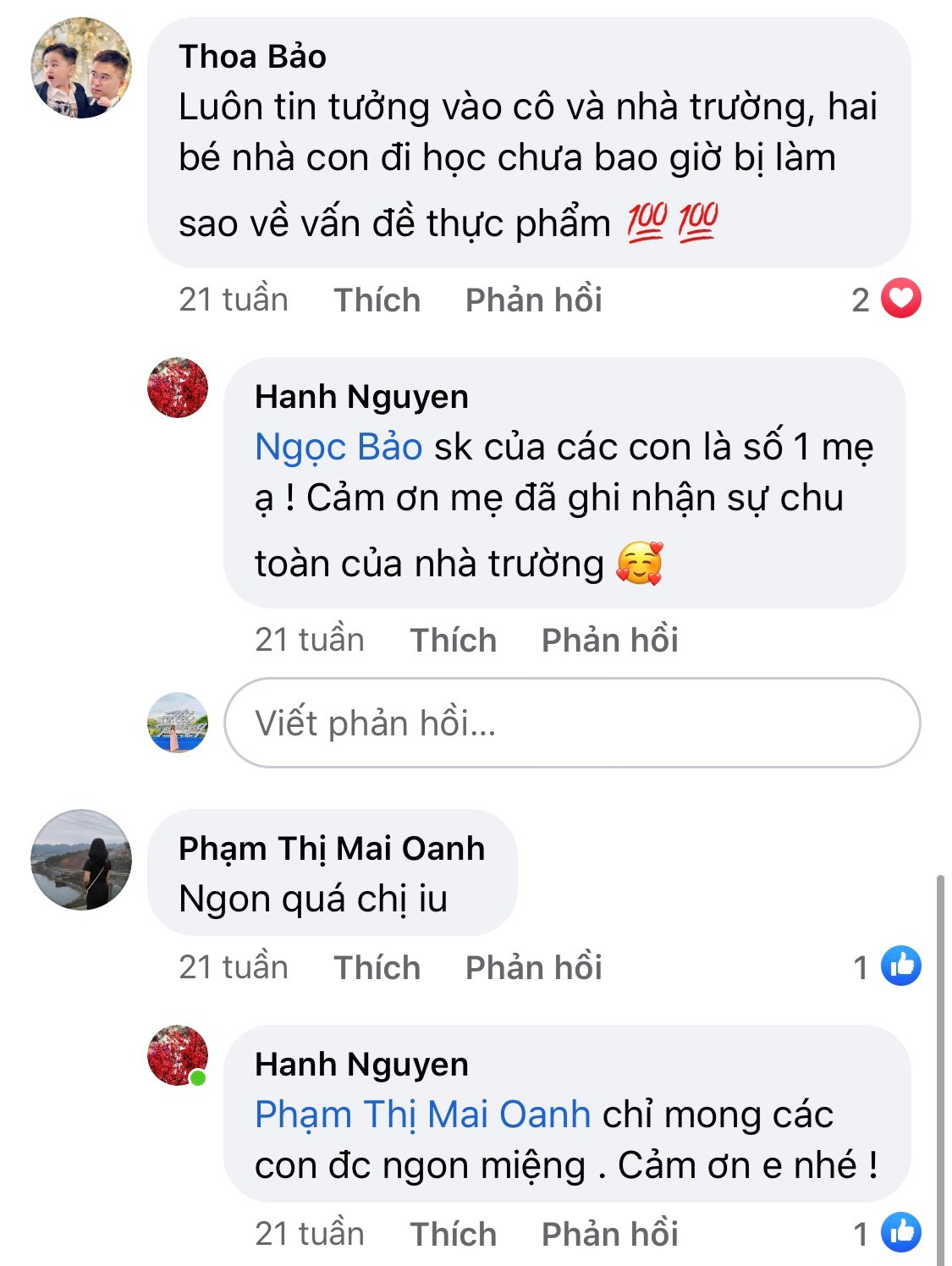Open Phạm Thị Mai Oanh's profile name
The width and height of the screenshot is (952, 1266).
click(332, 849)
